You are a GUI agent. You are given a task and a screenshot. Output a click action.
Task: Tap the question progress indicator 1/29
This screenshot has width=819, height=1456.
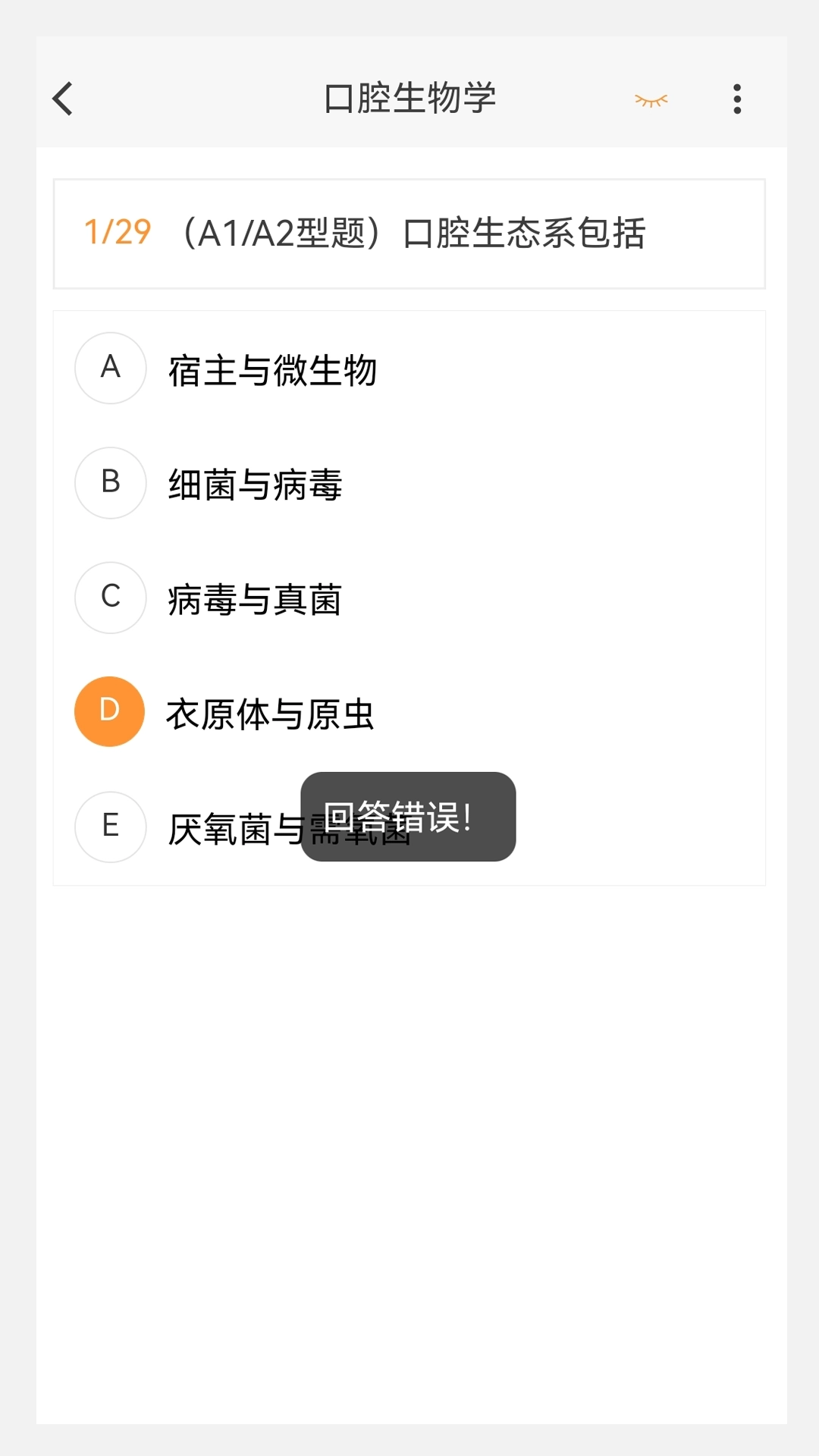[117, 232]
